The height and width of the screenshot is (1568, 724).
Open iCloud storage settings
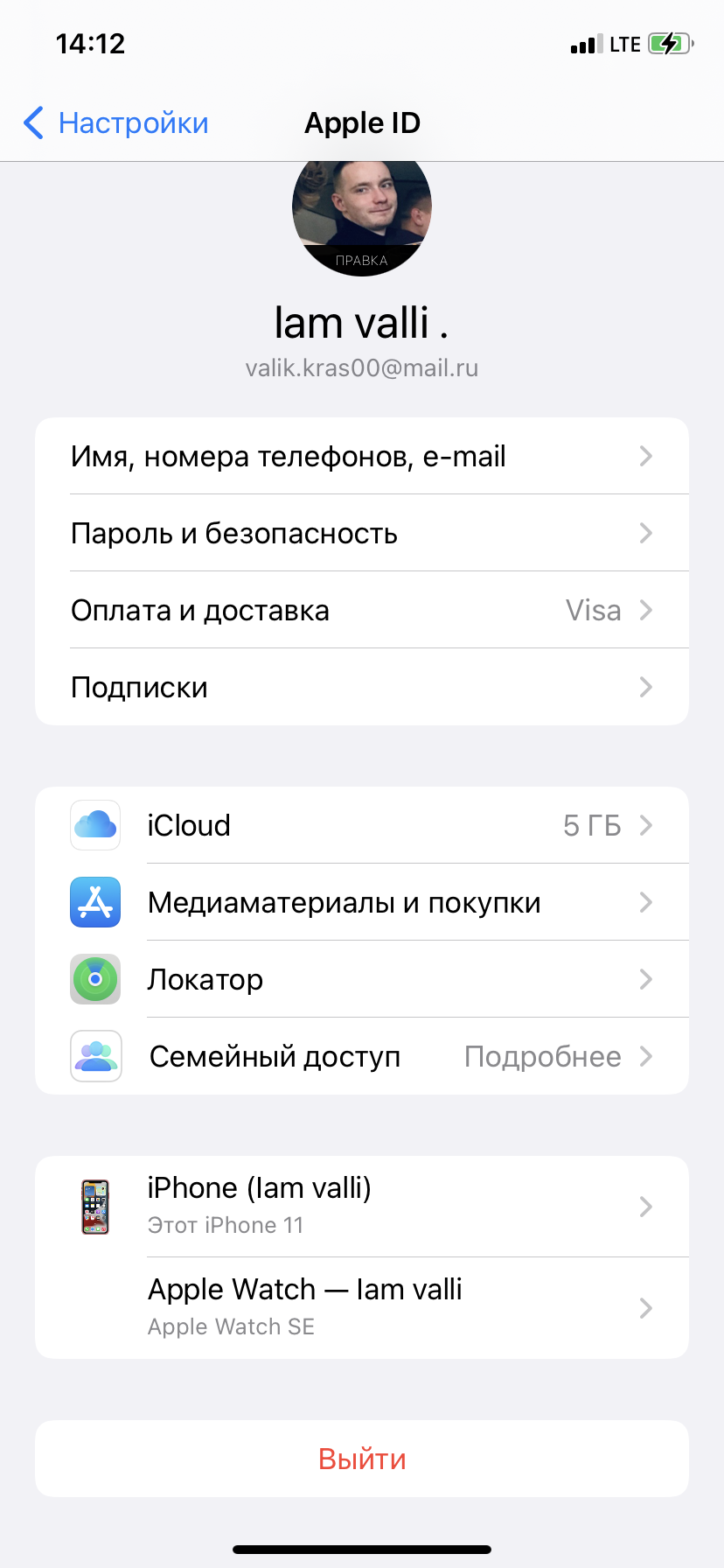tap(361, 826)
